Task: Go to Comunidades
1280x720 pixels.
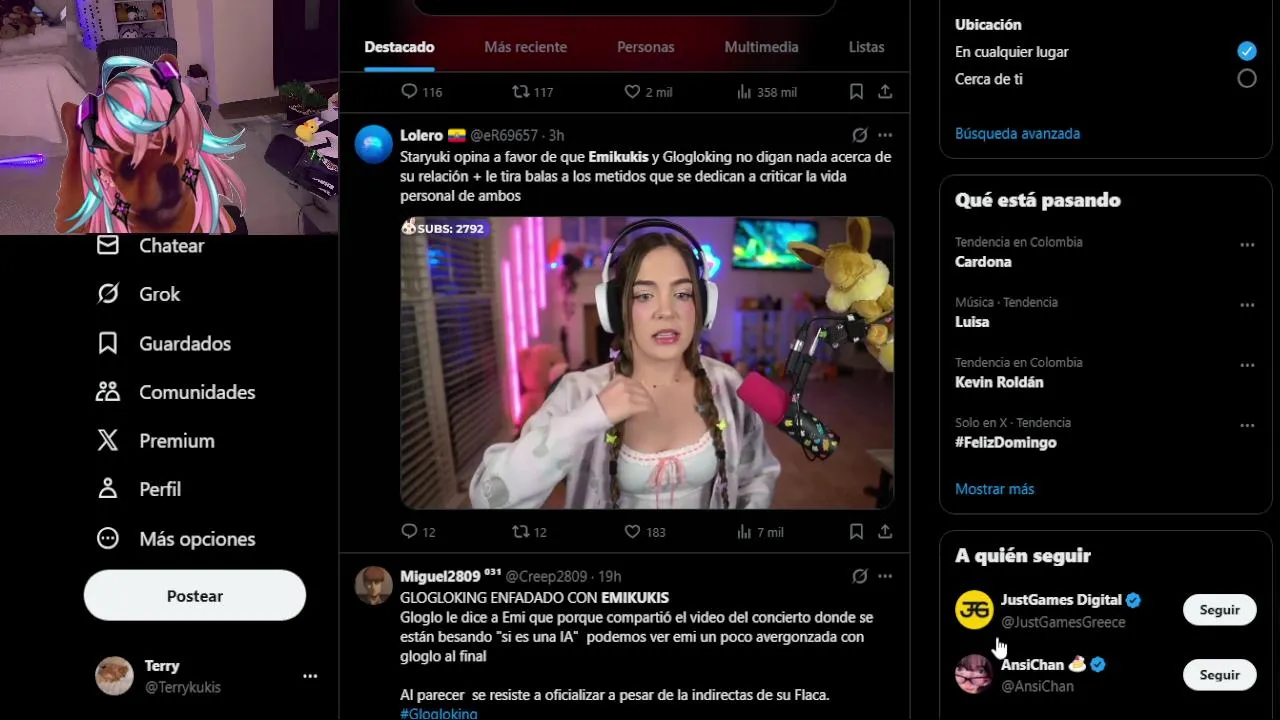Action: [x=196, y=392]
